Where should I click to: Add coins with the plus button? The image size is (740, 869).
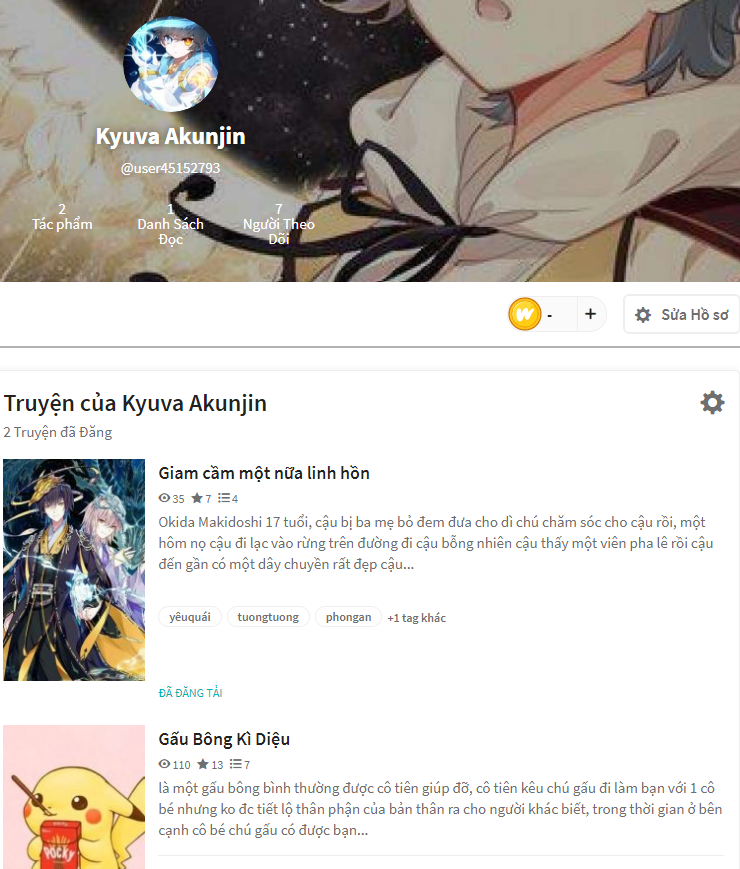tap(591, 314)
